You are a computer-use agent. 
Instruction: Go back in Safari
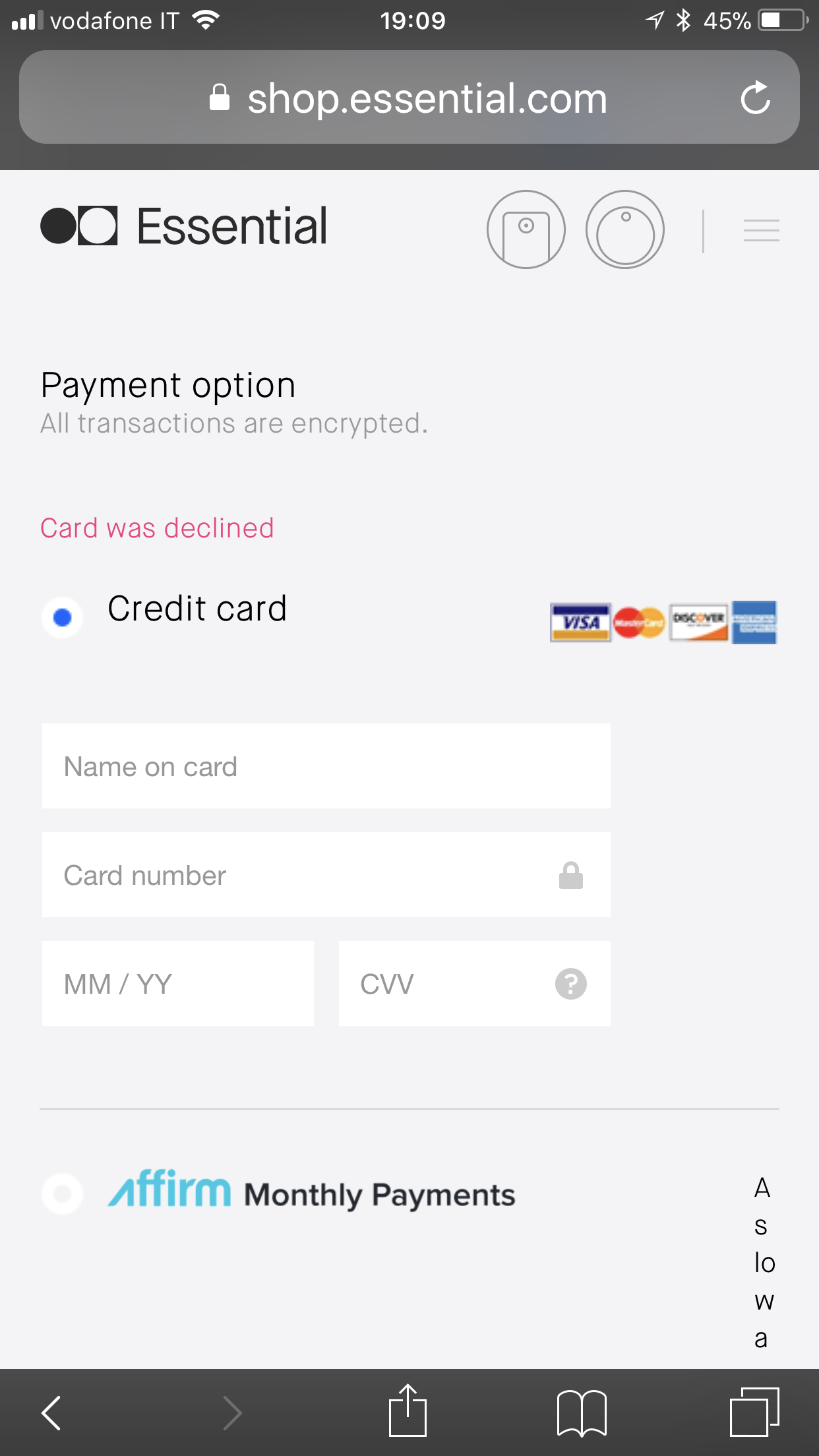51,1412
